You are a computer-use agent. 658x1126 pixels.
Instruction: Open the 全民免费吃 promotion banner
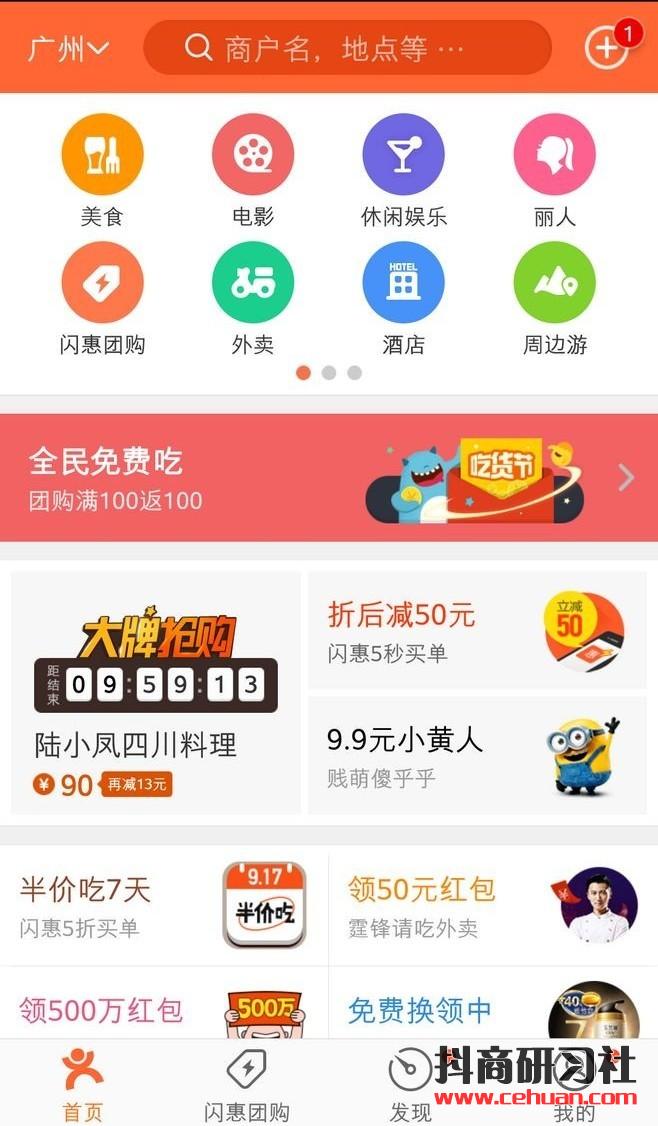(x=329, y=477)
